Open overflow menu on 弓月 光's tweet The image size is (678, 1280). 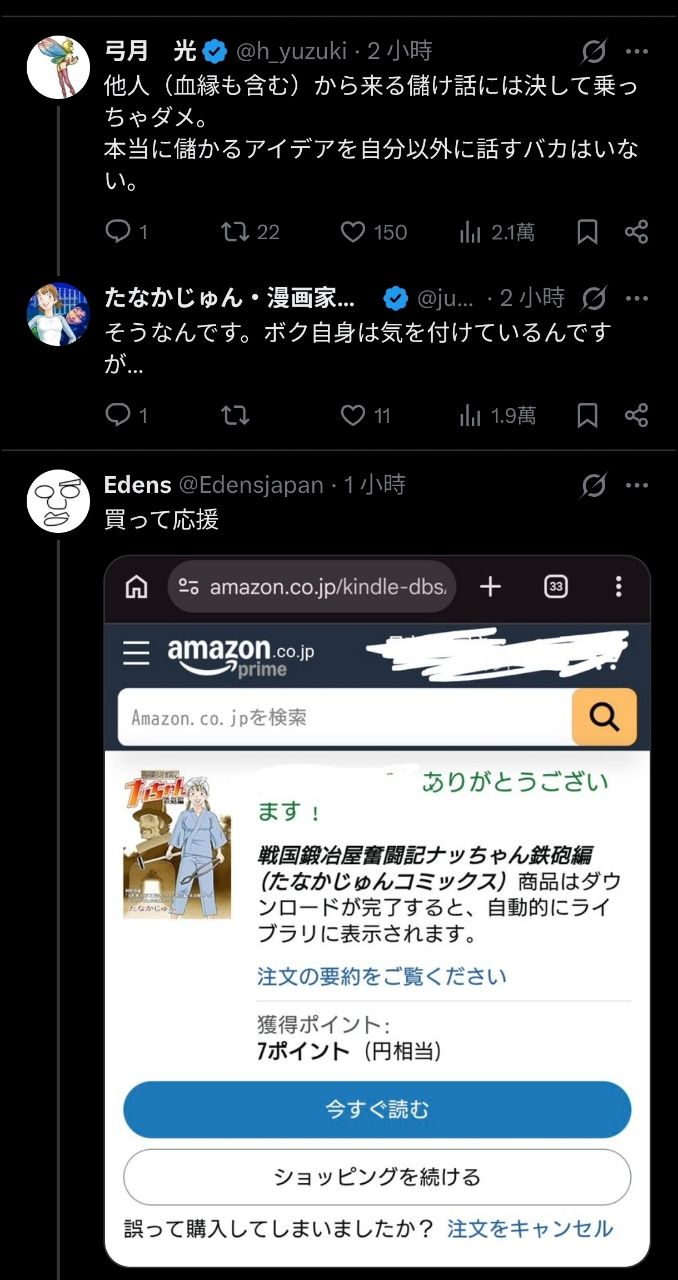(x=637, y=51)
